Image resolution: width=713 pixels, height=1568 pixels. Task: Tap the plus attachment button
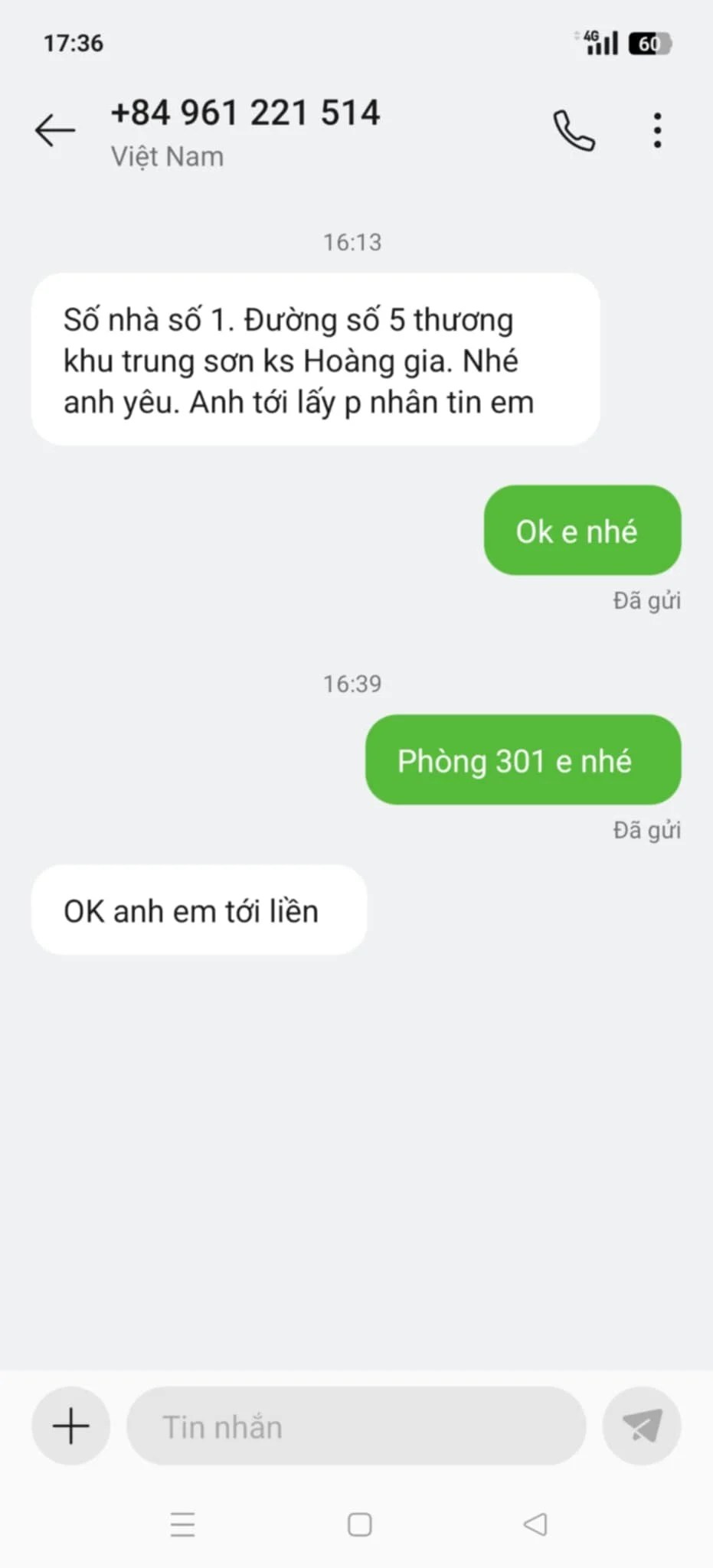[70, 1426]
